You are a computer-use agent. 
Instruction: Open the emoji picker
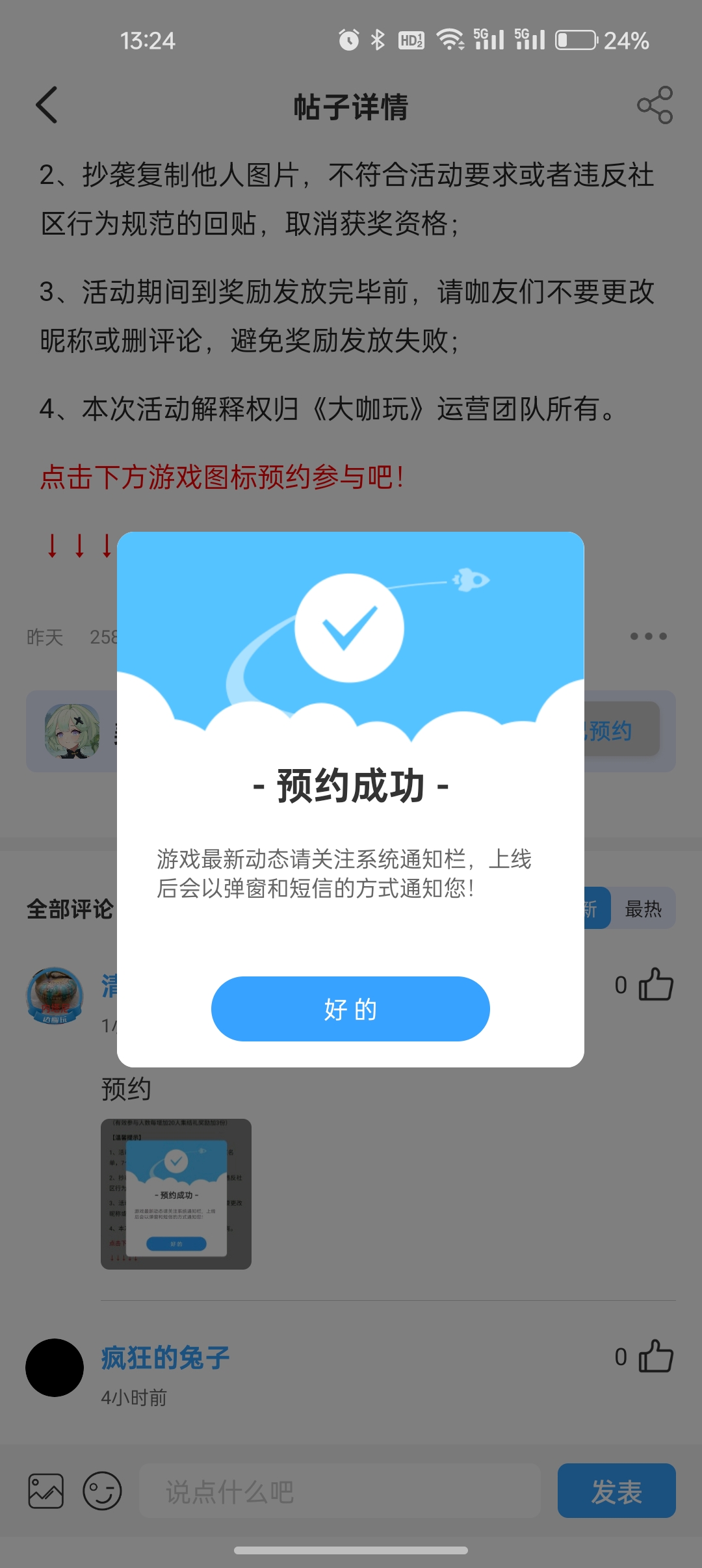click(102, 1491)
